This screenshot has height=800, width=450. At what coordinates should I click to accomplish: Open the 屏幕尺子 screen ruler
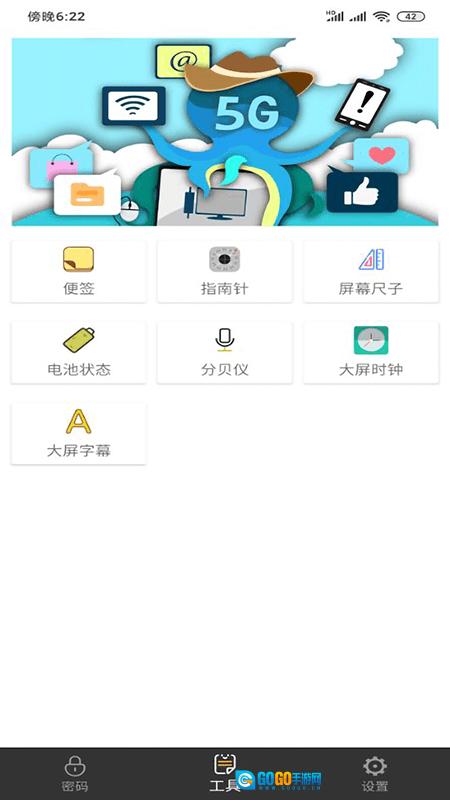coord(371,271)
